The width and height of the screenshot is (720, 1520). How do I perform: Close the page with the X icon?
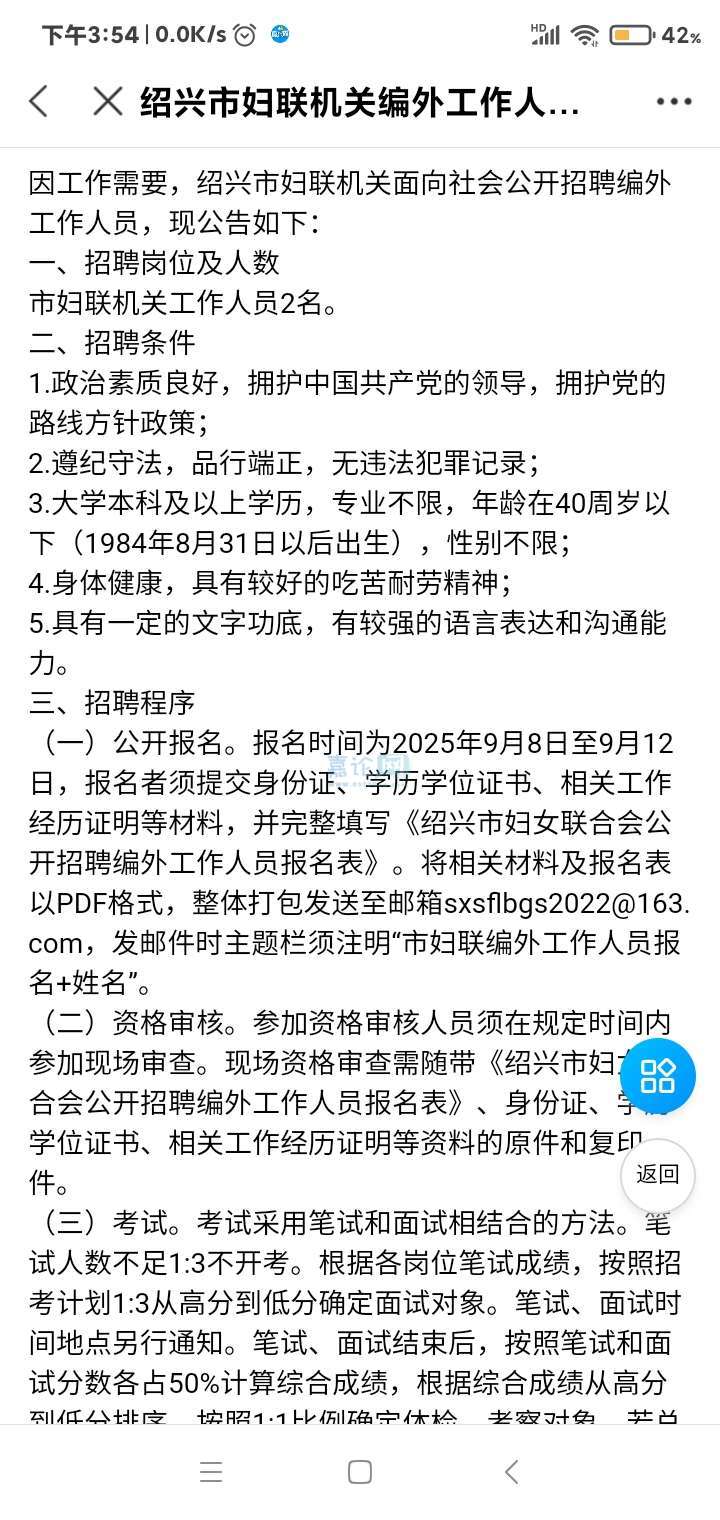(x=107, y=101)
